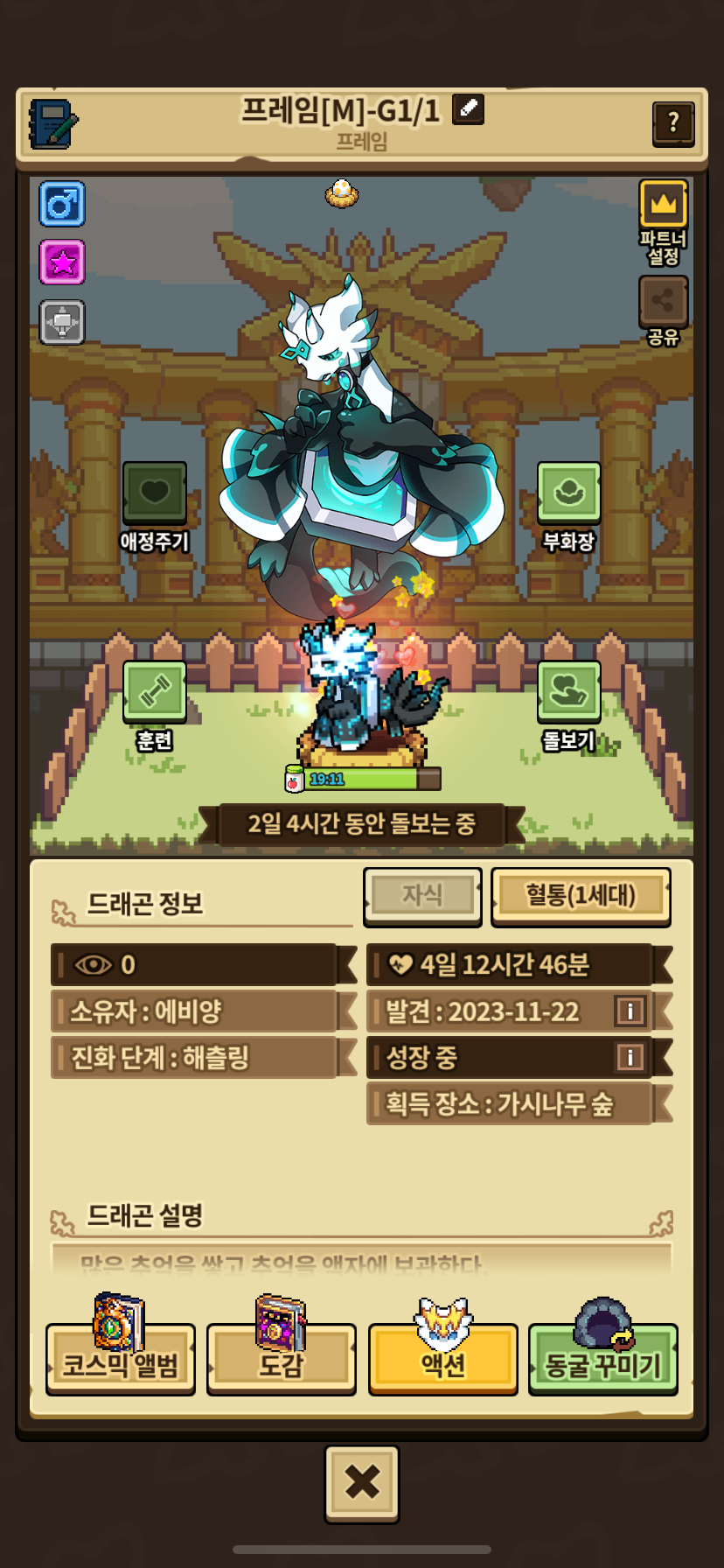Tap the male gender icon
Screen dimensions: 724x1568
[62, 204]
